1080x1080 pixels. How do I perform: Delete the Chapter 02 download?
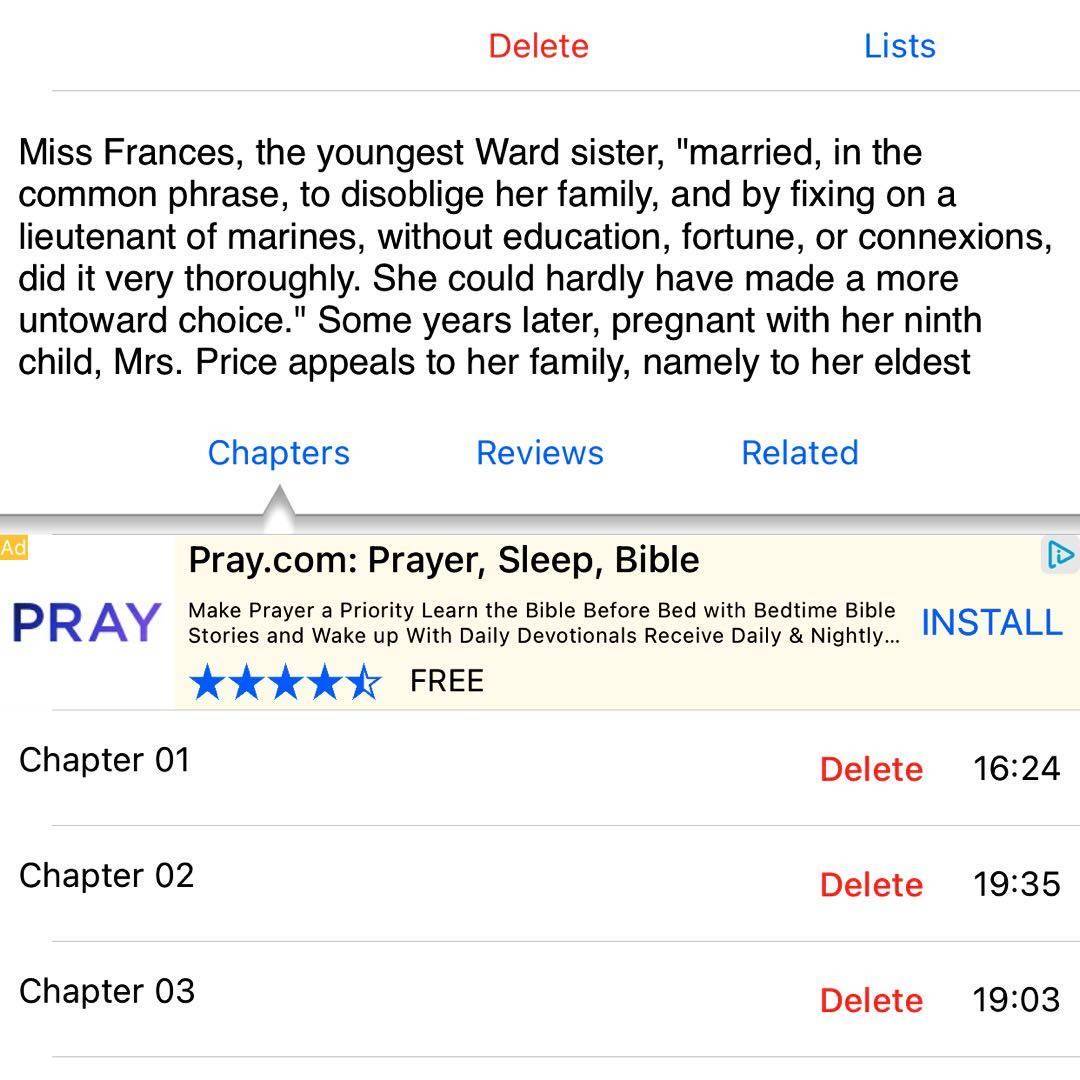[x=870, y=885]
